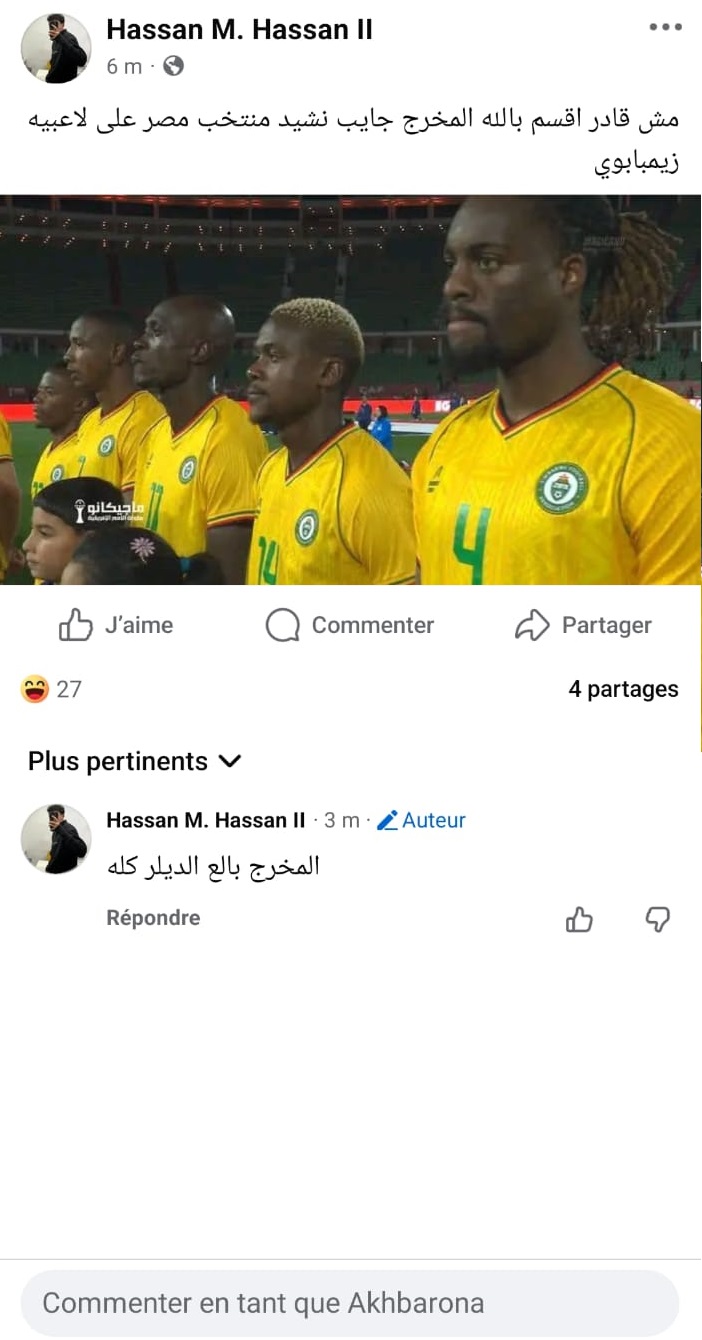
Task: Open the 4 partages list
Action: 623,689
